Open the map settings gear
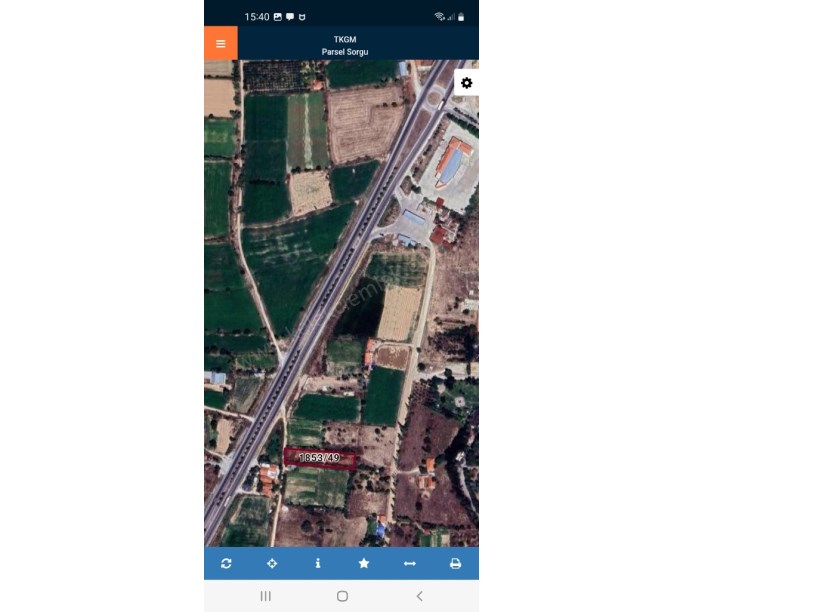The width and height of the screenshot is (816, 612). pyautogui.click(x=466, y=83)
